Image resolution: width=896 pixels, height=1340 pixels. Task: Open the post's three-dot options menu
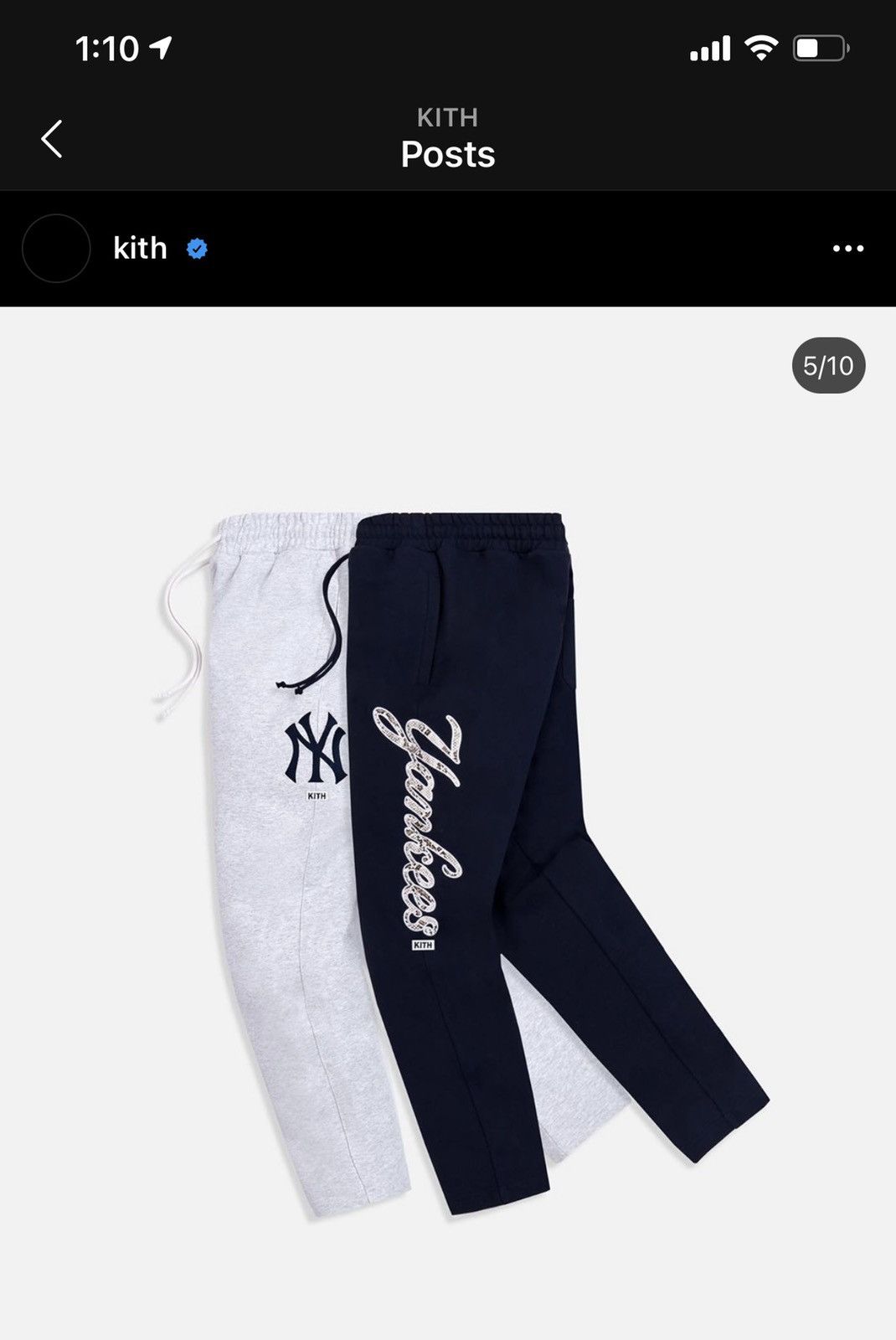coord(847,249)
